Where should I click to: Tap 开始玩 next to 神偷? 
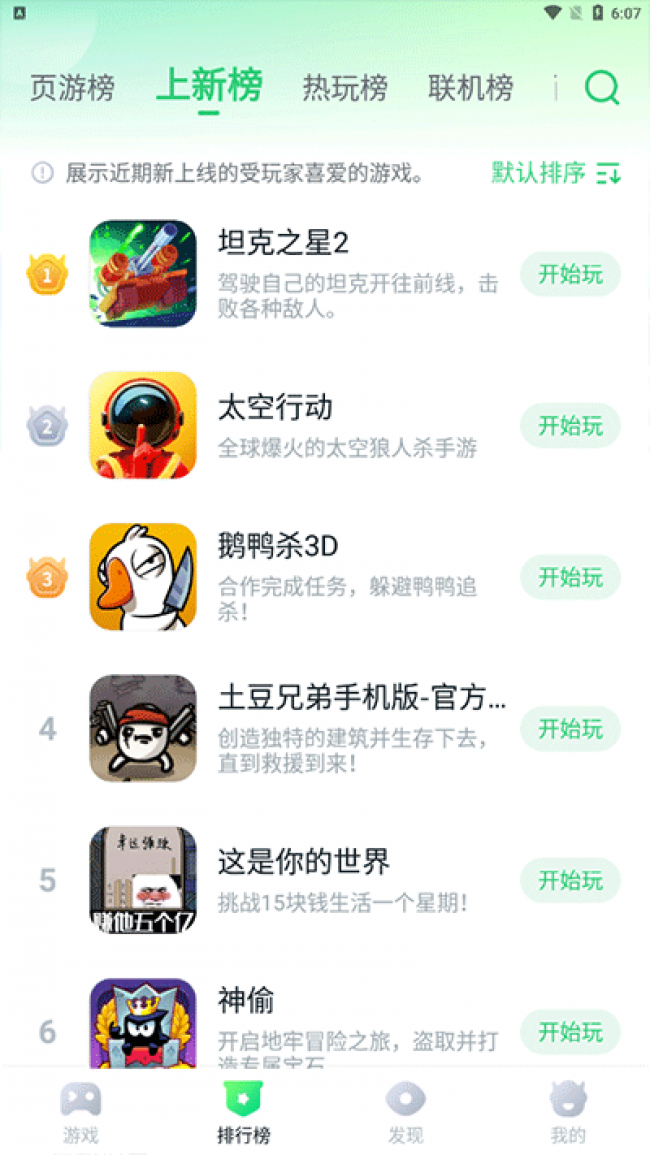570,1031
